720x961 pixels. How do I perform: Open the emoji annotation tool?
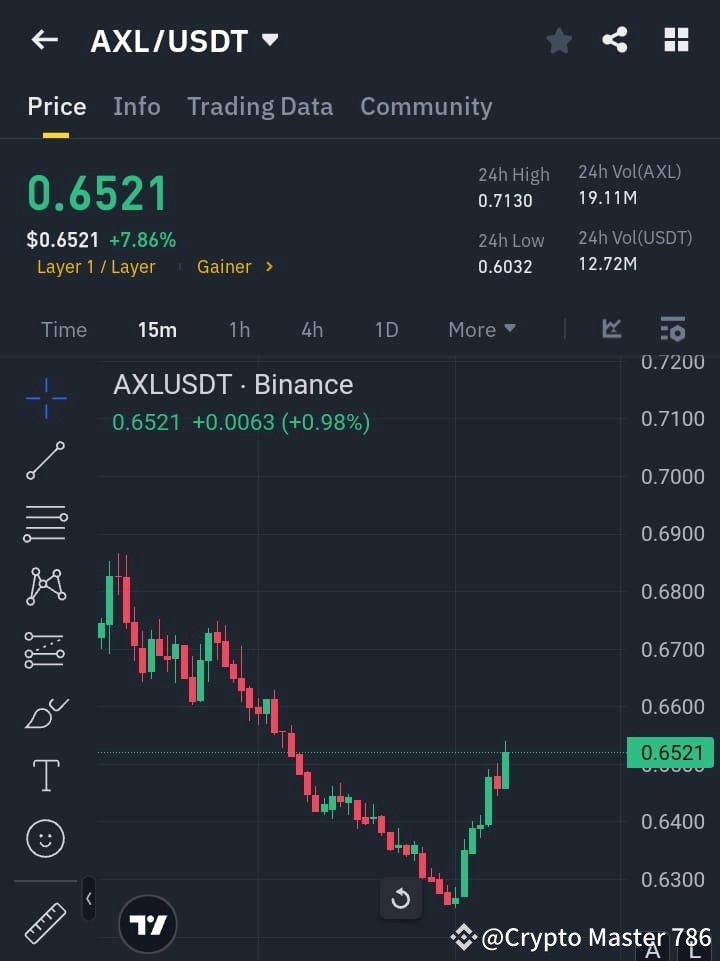click(45, 838)
